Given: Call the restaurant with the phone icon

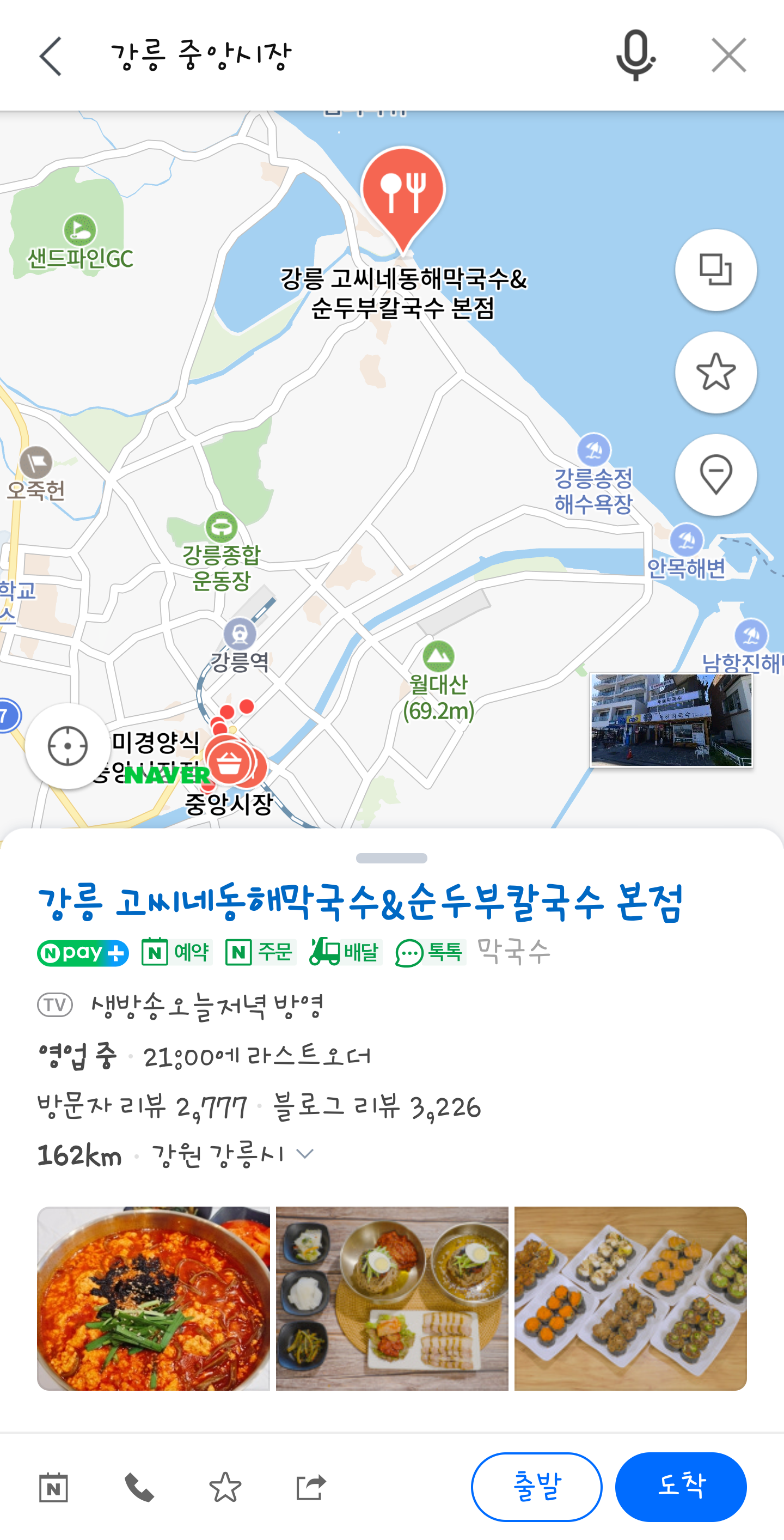Looking at the screenshot, I should coord(139,1487).
